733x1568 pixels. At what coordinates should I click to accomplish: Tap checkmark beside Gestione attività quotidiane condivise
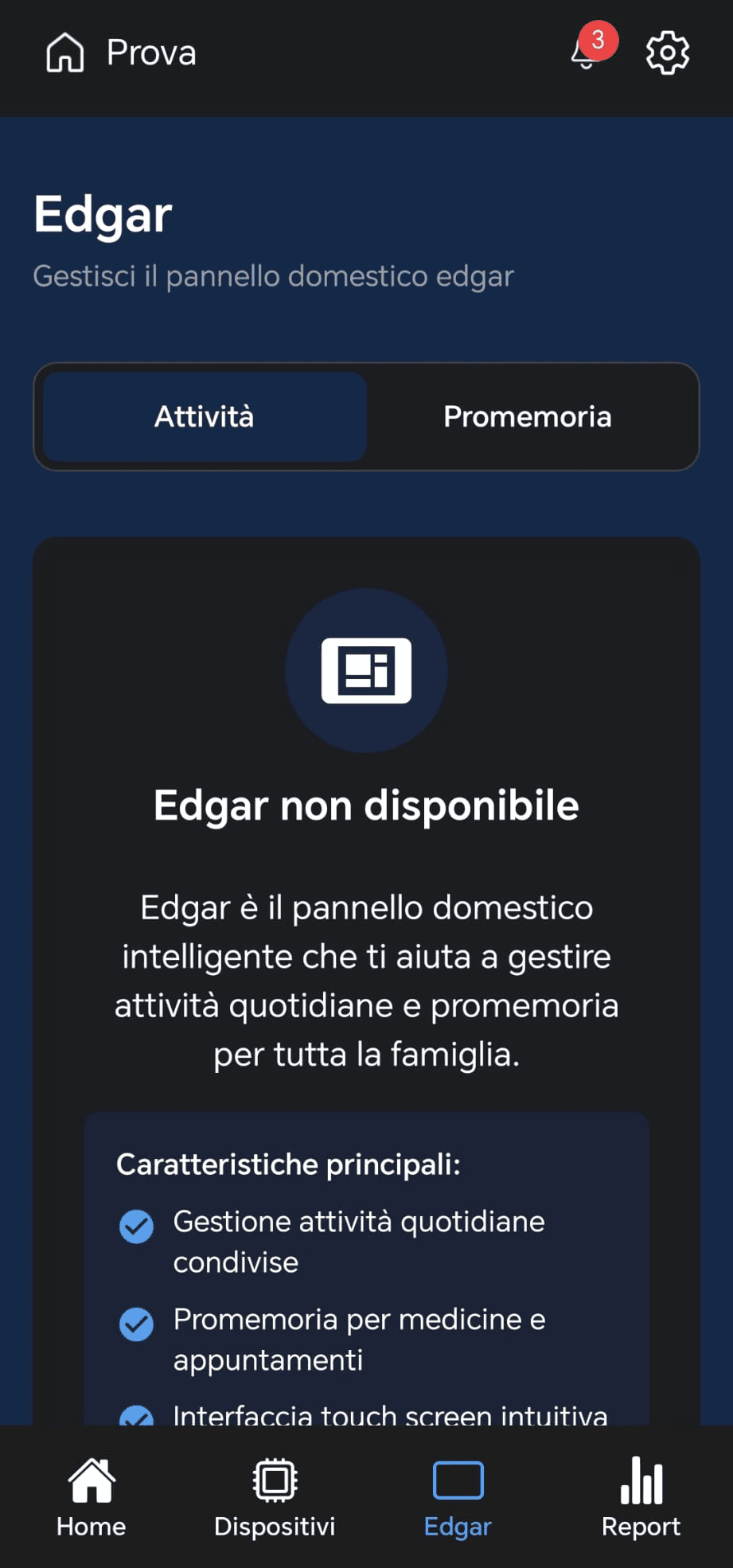pyautogui.click(x=136, y=1227)
